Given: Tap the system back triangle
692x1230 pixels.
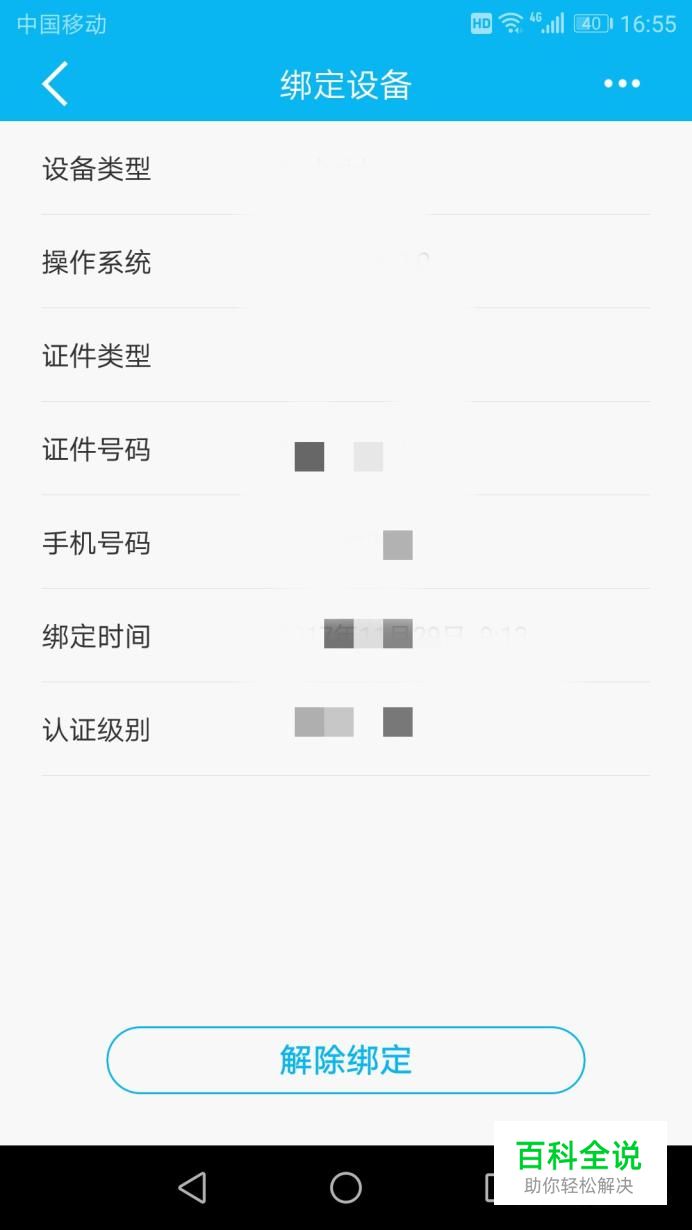Looking at the screenshot, I should pos(192,1187).
